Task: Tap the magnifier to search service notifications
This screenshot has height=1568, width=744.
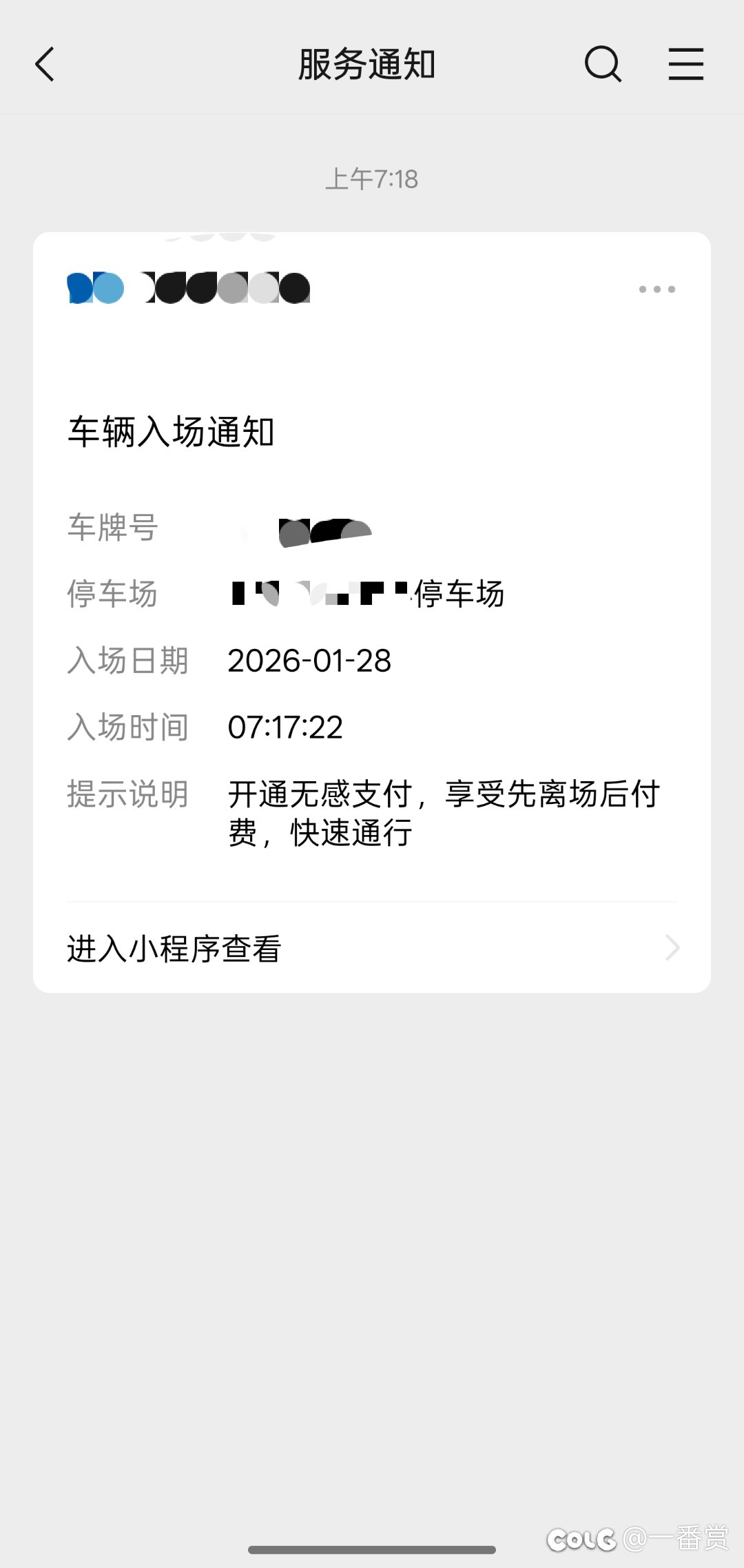Action: click(603, 64)
